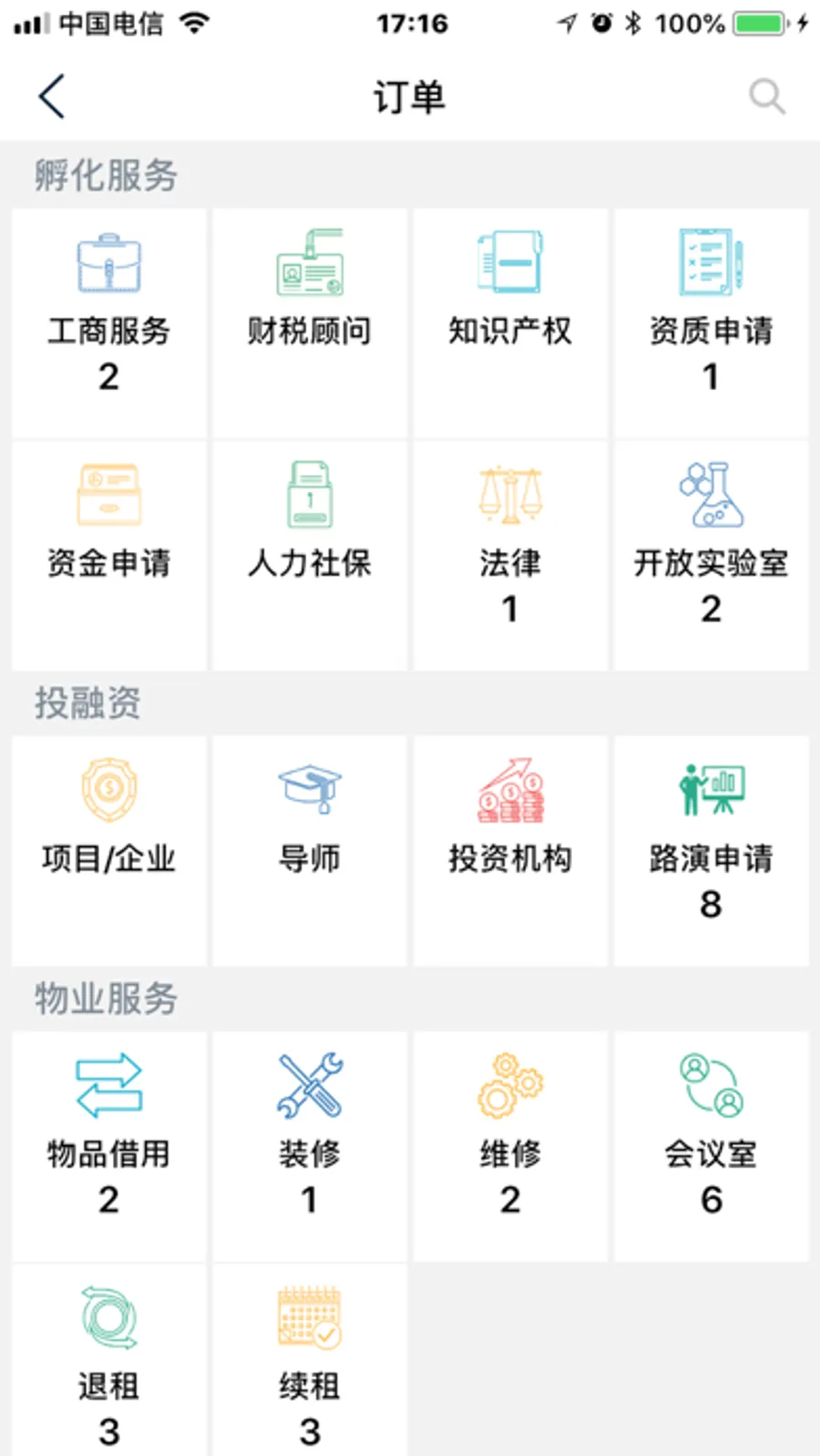Select 项目/企业 under 投融资
Viewport: 820px width, 1456px height.
tap(108, 849)
